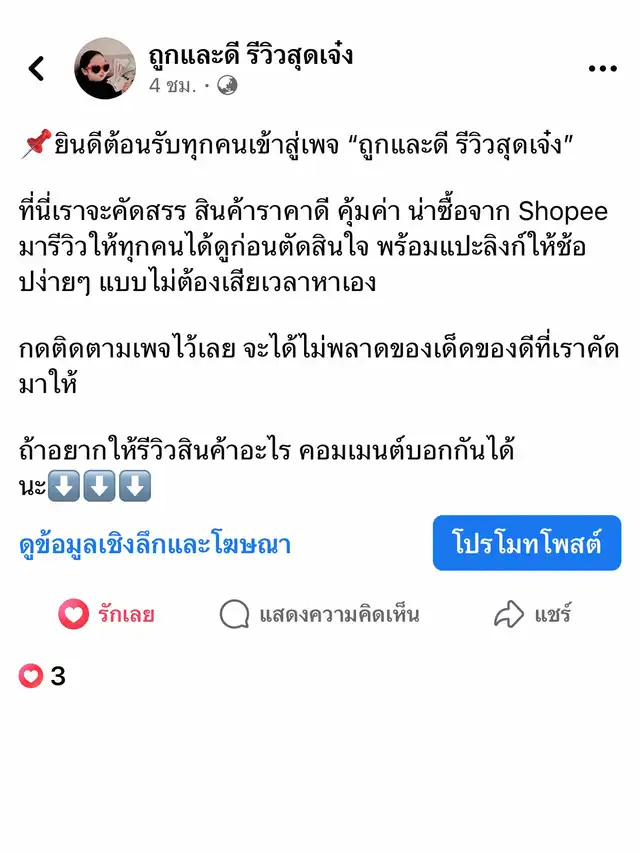Share the post with แชร์
Image resolution: width=640 pixels, height=853 pixels.
pos(532,614)
